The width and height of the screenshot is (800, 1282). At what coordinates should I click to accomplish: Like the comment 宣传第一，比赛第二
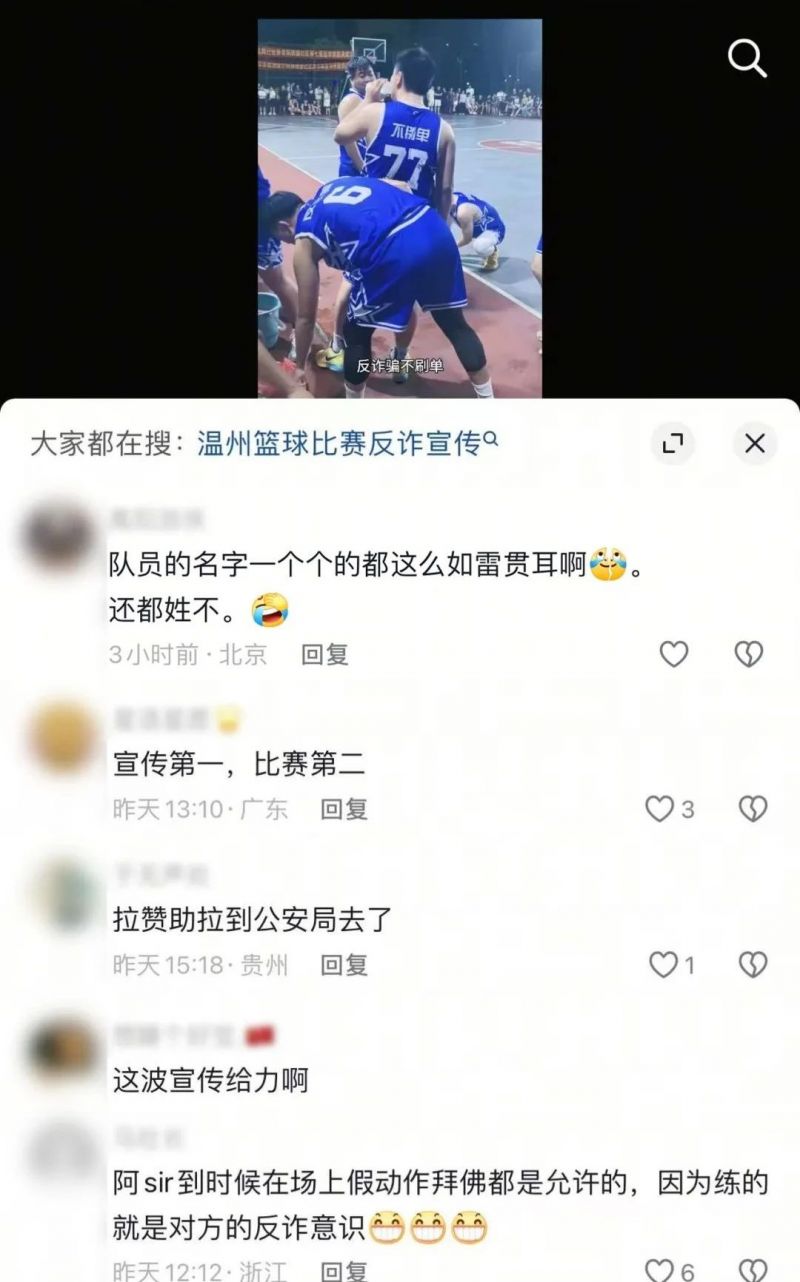point(661,809)
